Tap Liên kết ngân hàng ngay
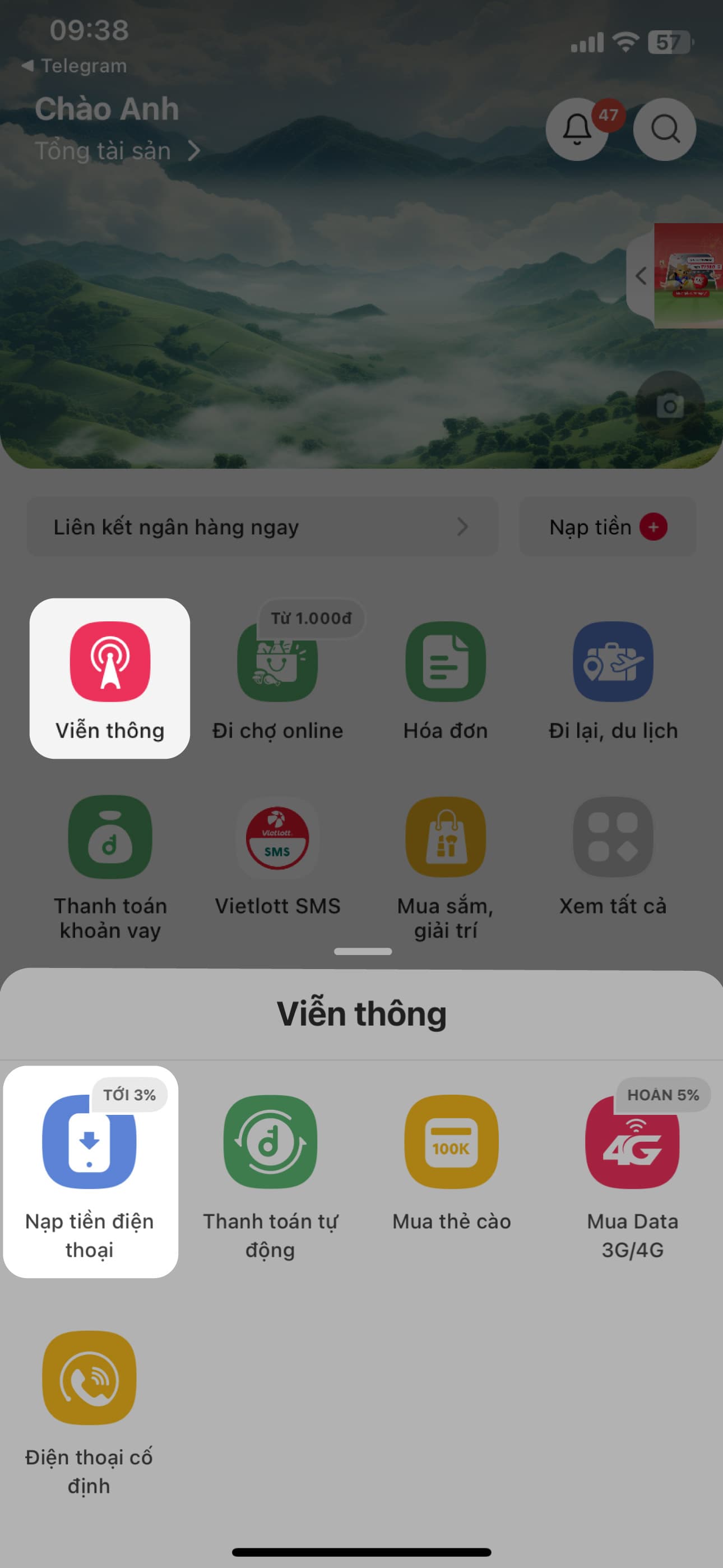723x1568 pixels. [x=262, y=527]
